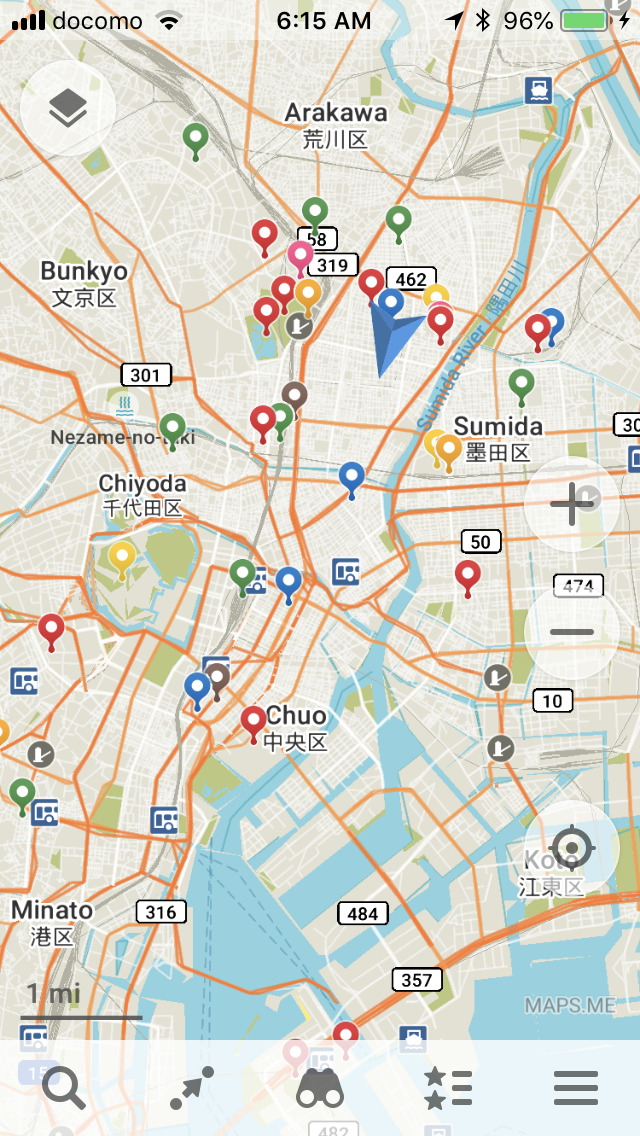Center map on my location

572,847
